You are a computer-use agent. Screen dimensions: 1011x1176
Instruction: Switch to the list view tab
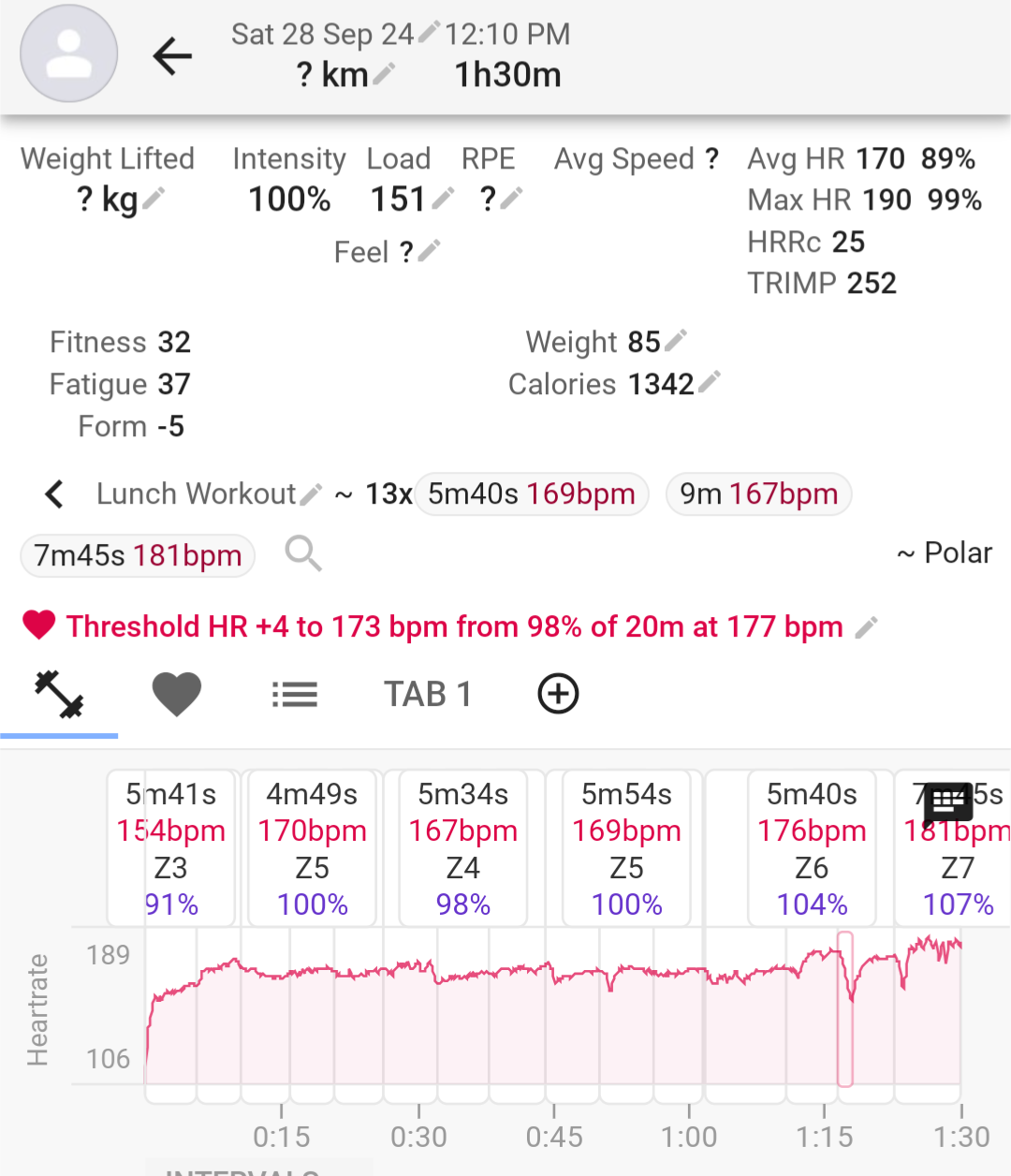(295, 695)
